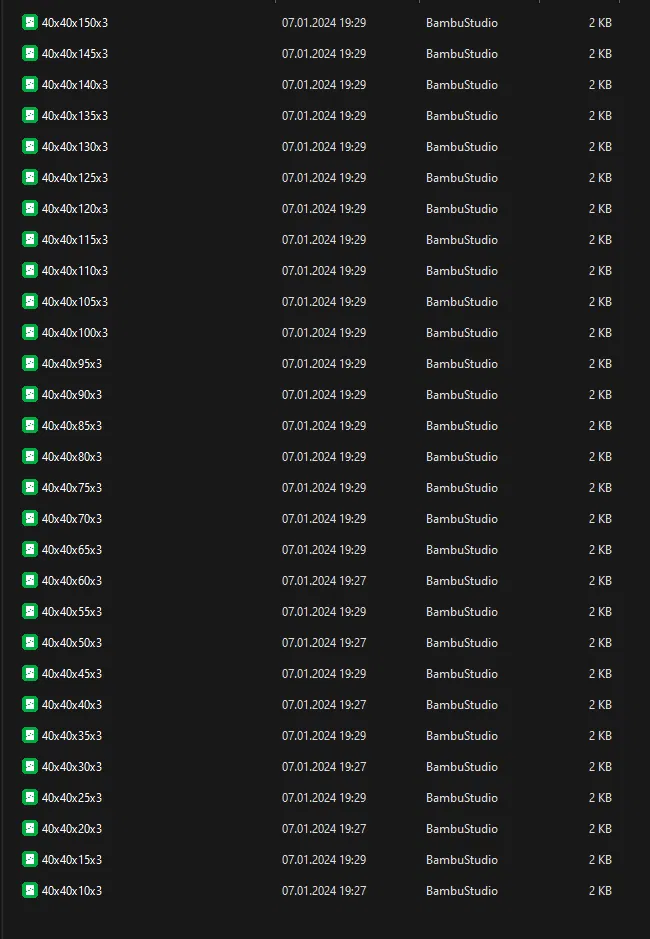The height and width of the screenshot is (939, 650).
Task: Select the 40x40x85x3 row
Action: (71, 425)
